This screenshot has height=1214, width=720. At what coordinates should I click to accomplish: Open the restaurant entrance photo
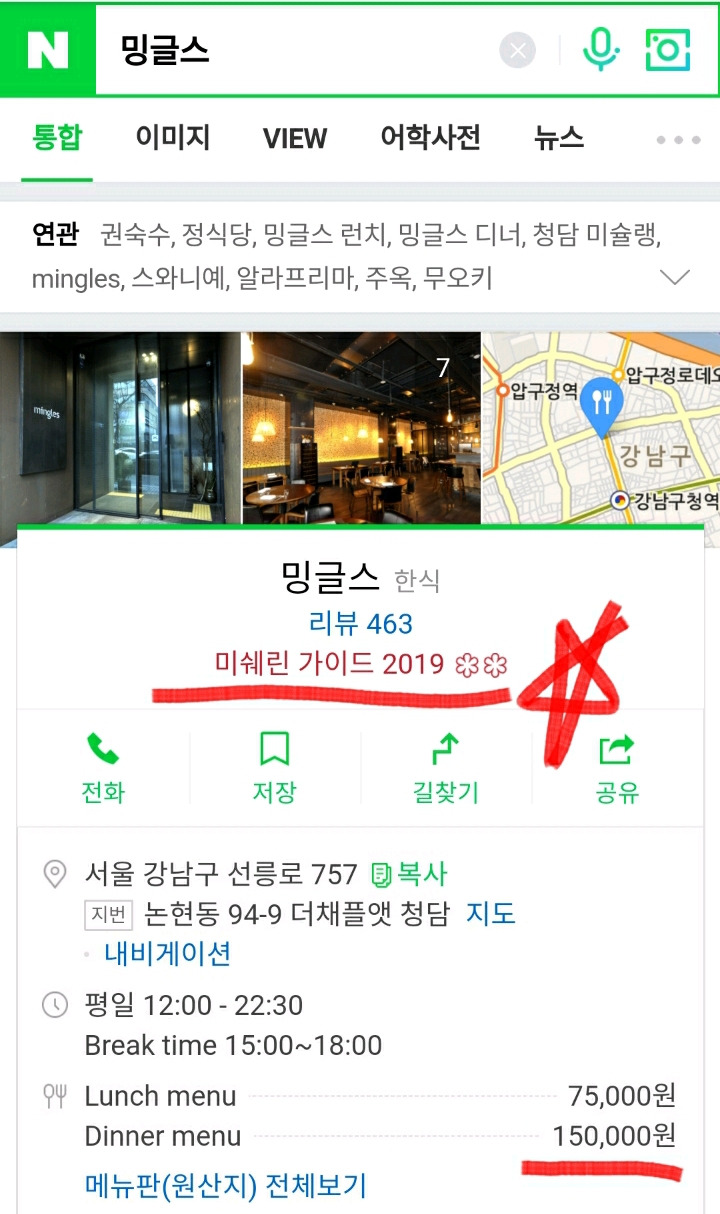120,428
